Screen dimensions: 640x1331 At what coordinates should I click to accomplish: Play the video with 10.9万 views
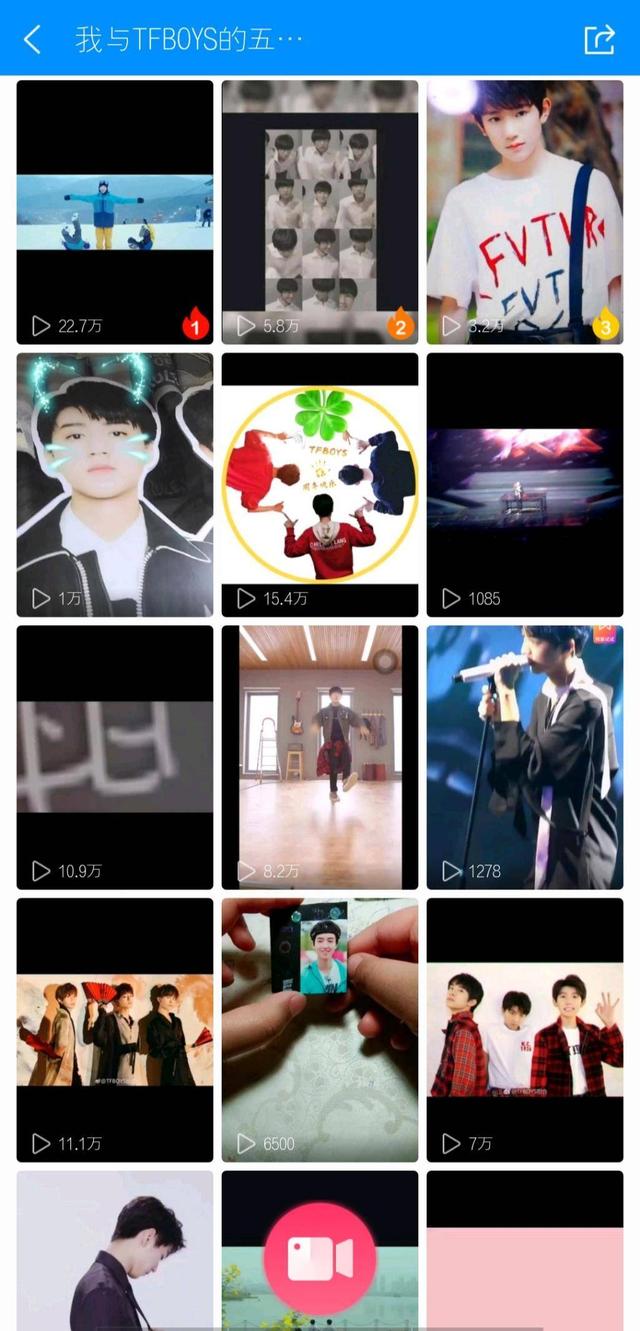point(115,757)
